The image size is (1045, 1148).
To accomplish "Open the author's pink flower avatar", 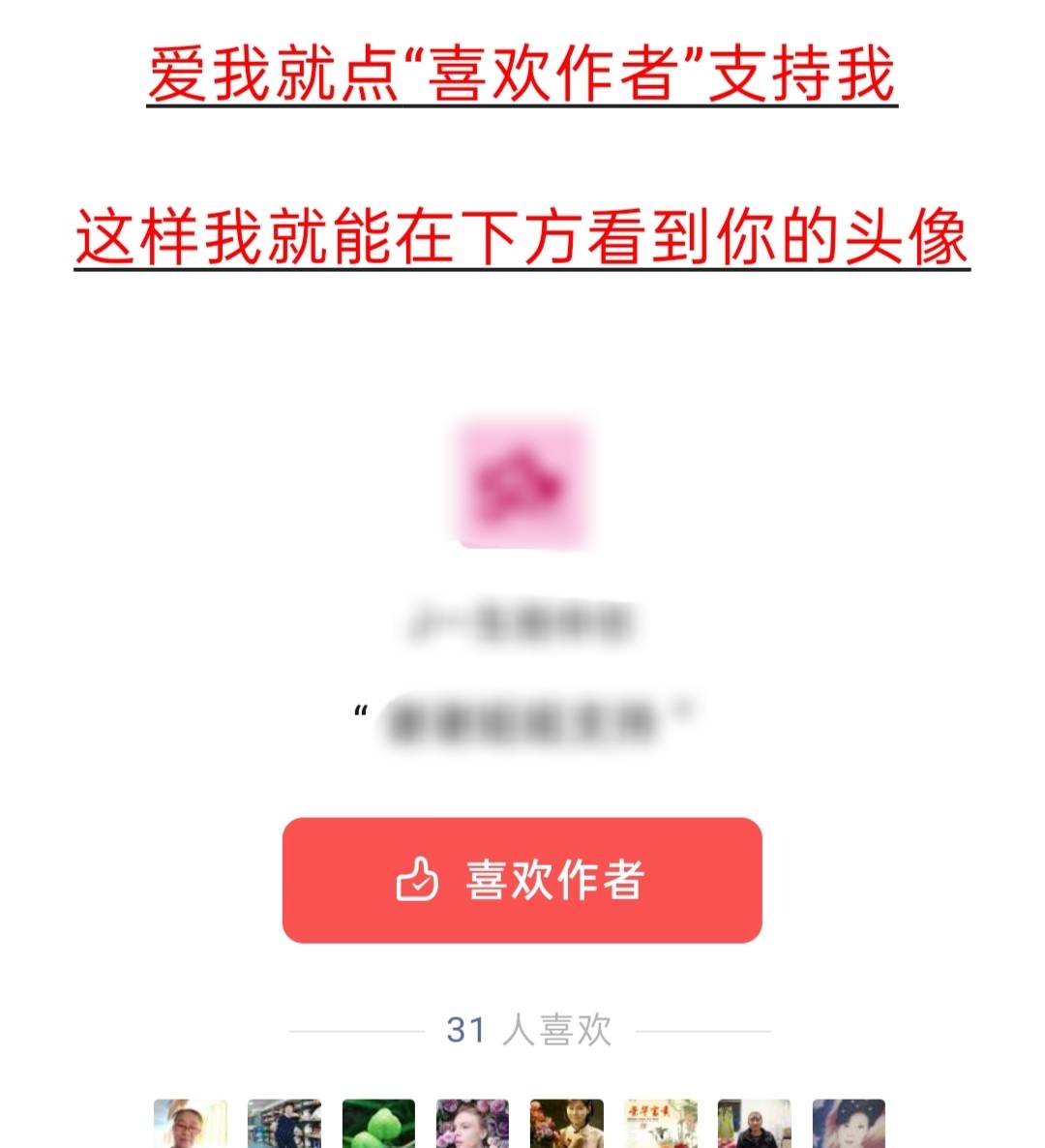I will 522,483.
